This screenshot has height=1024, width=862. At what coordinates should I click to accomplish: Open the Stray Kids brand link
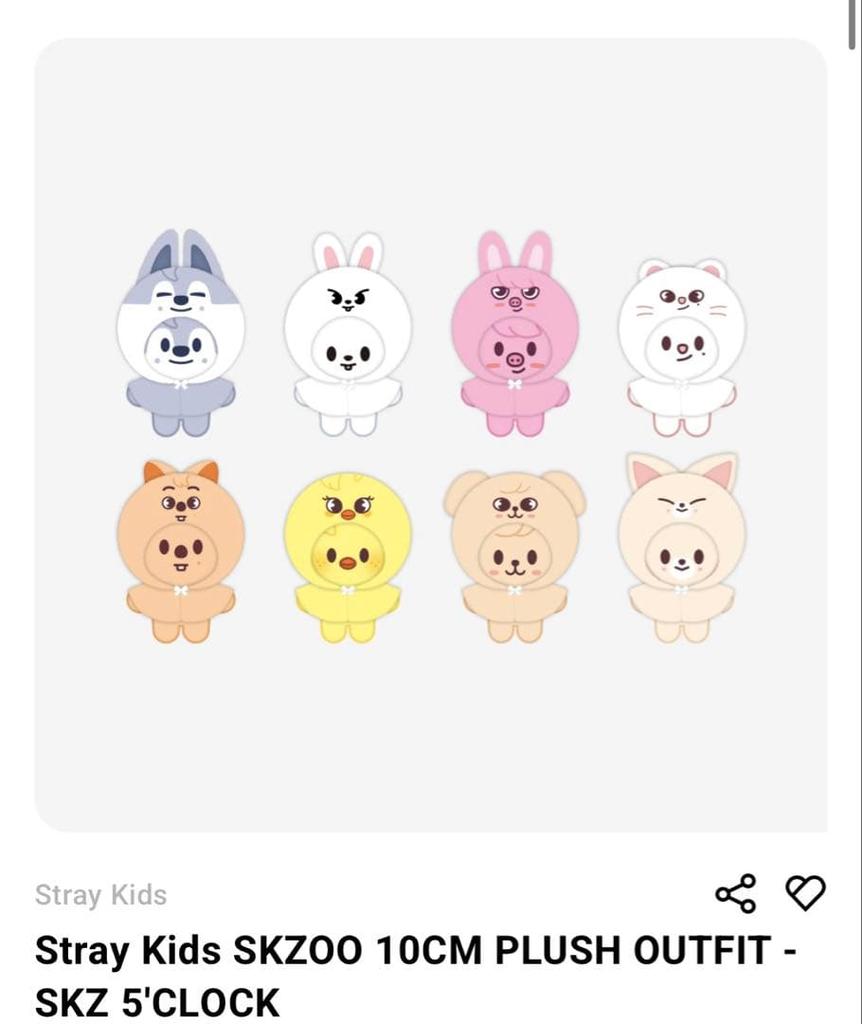[100, 895]
